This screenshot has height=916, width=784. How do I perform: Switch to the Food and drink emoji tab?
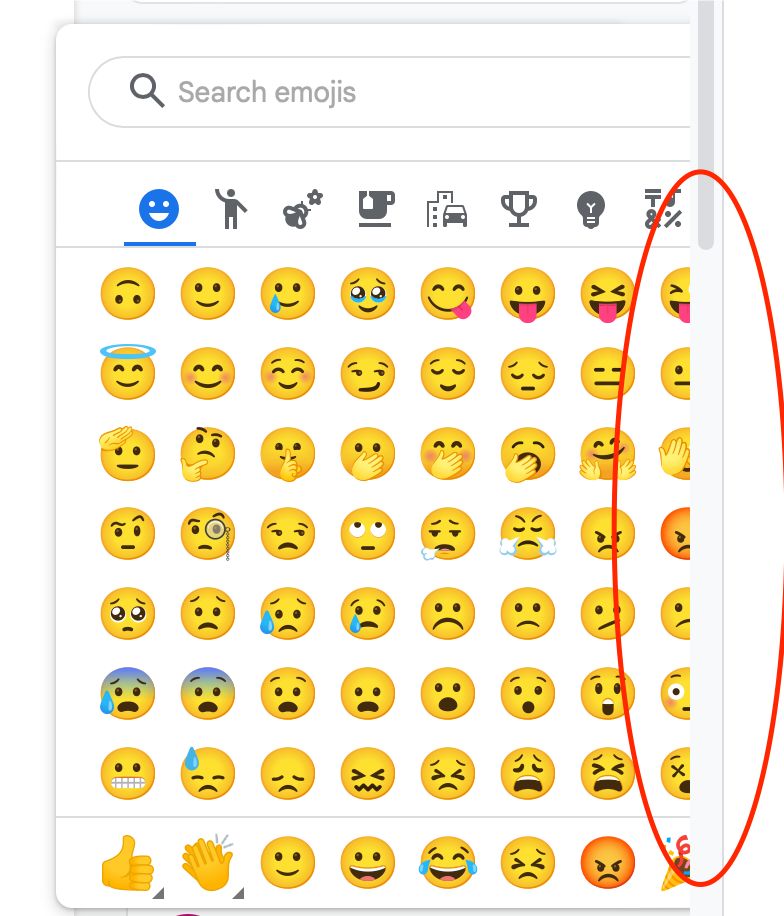pyautogui.click(x=376, y=209)
